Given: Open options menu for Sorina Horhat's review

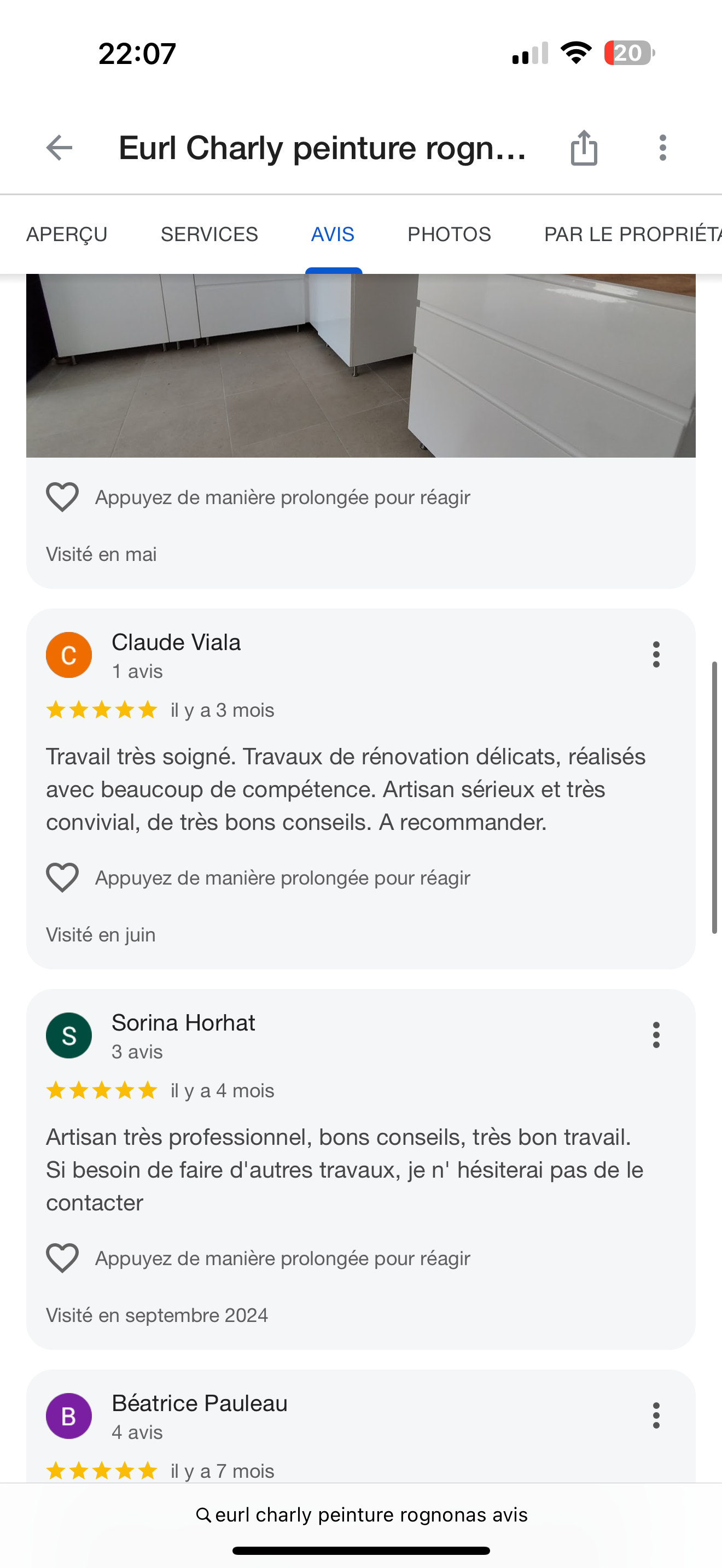Looking at the screenshot, I should tap(656, 1035).
